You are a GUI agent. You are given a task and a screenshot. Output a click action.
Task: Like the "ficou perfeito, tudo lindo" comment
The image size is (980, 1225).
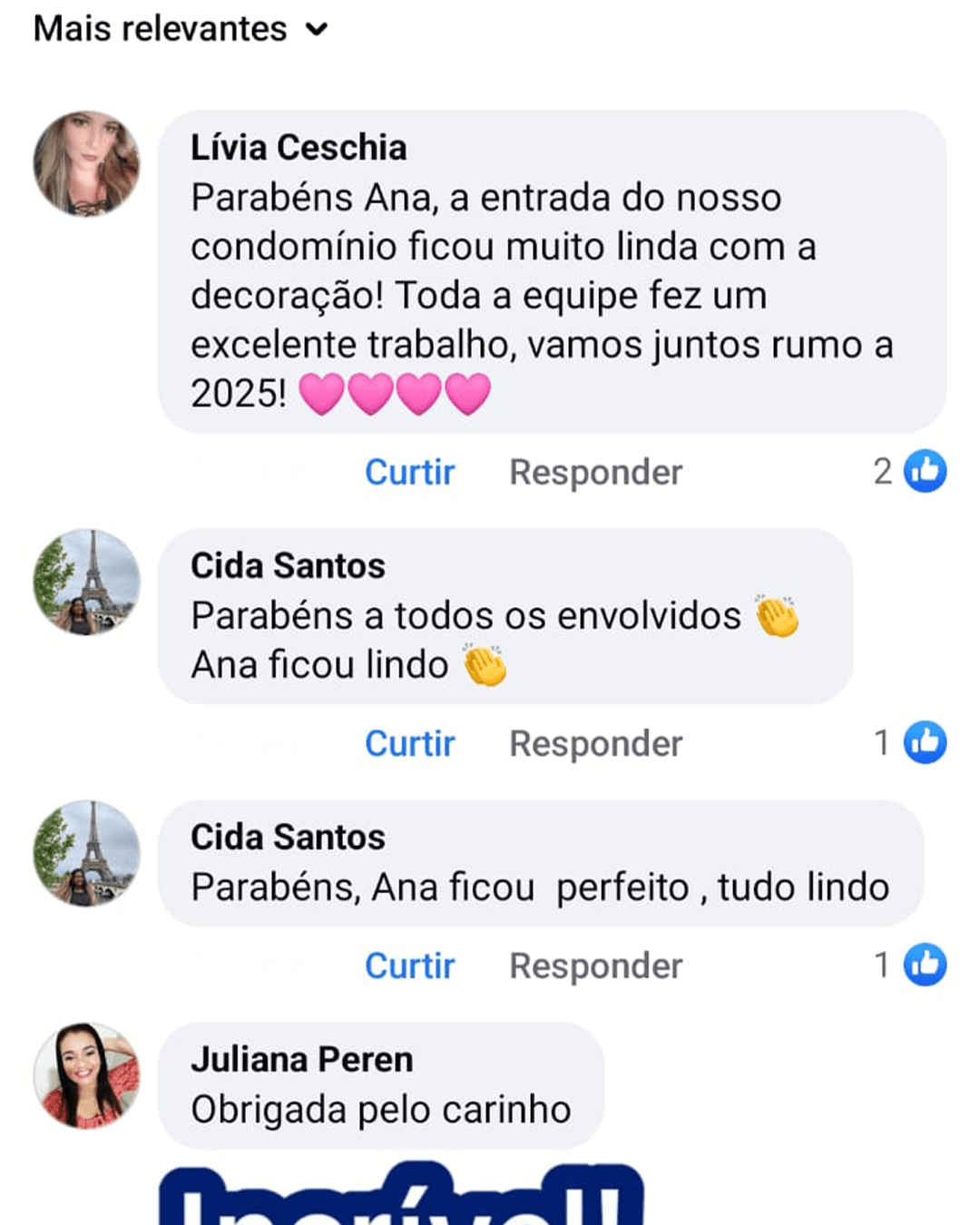coord(409,965)
